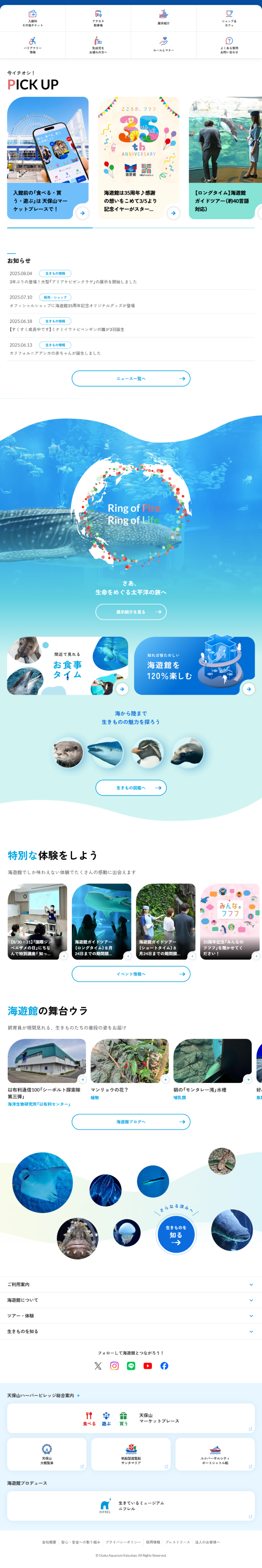
Task: Open 入館料・その他チケット menu item
Action: pyautogui.click(x=33, y=18)
